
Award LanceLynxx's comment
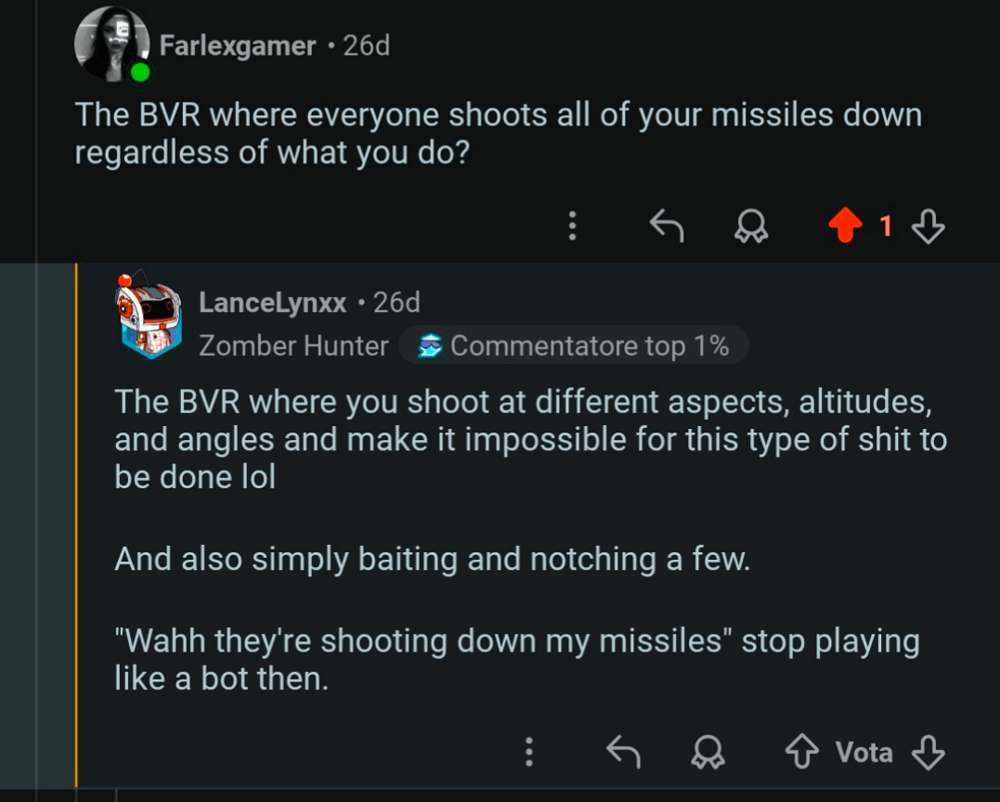(x=708, y=752)
